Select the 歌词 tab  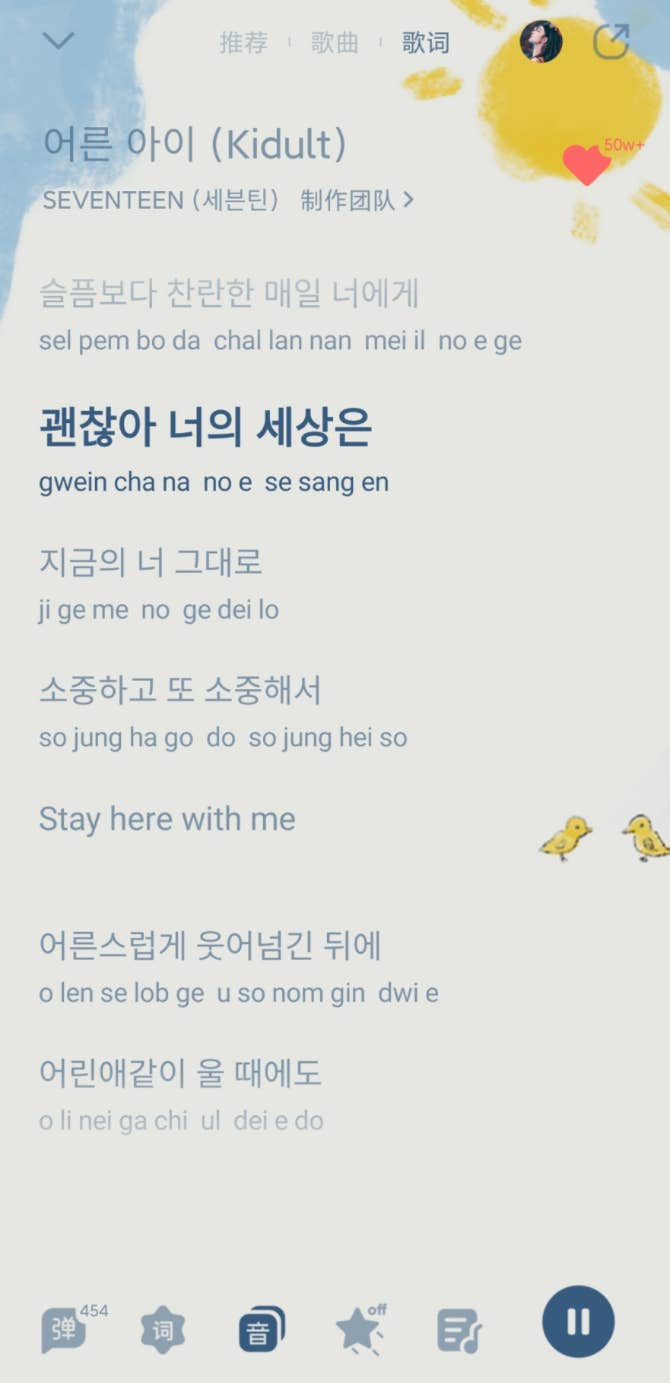(x=425, y=43)
